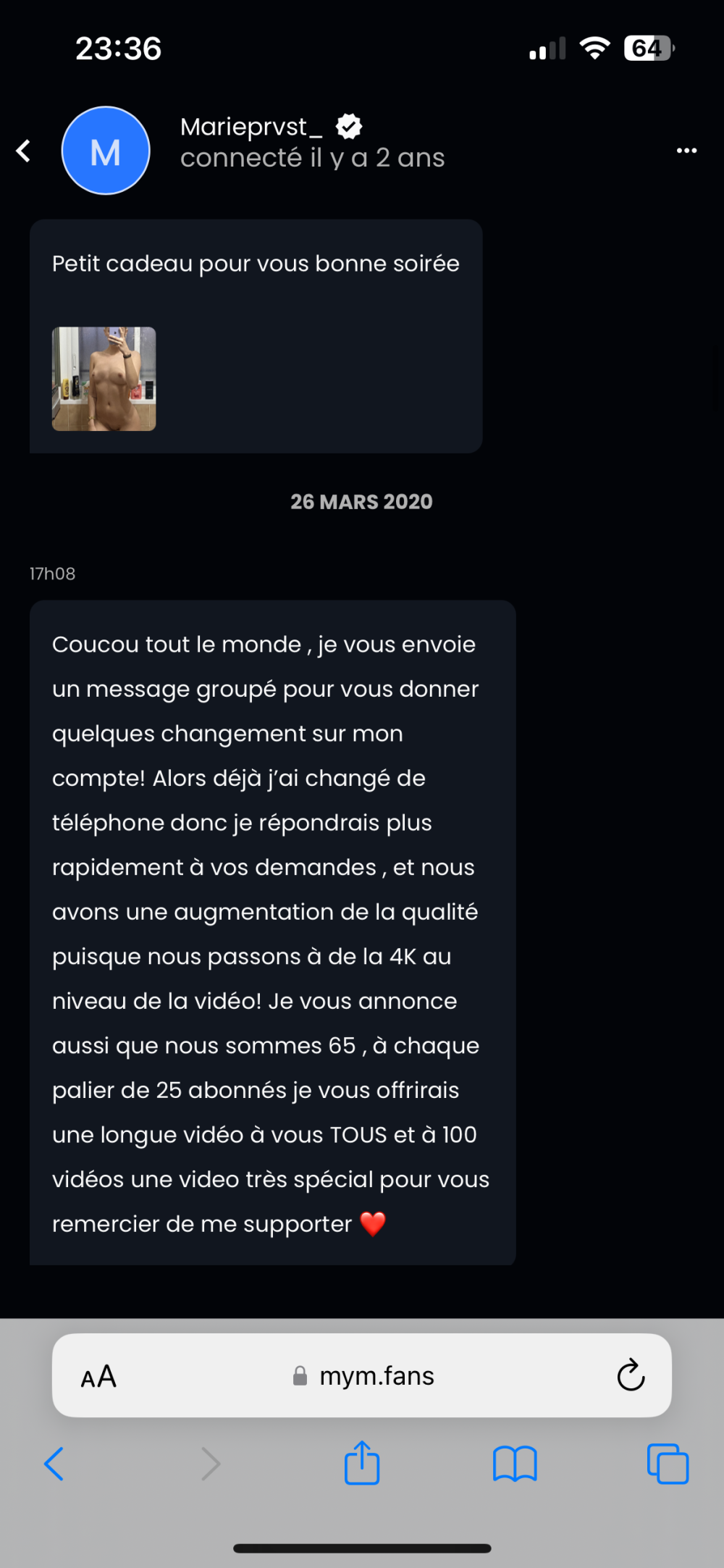
Task: Show all open Safari tabs
Action: 668,1464
